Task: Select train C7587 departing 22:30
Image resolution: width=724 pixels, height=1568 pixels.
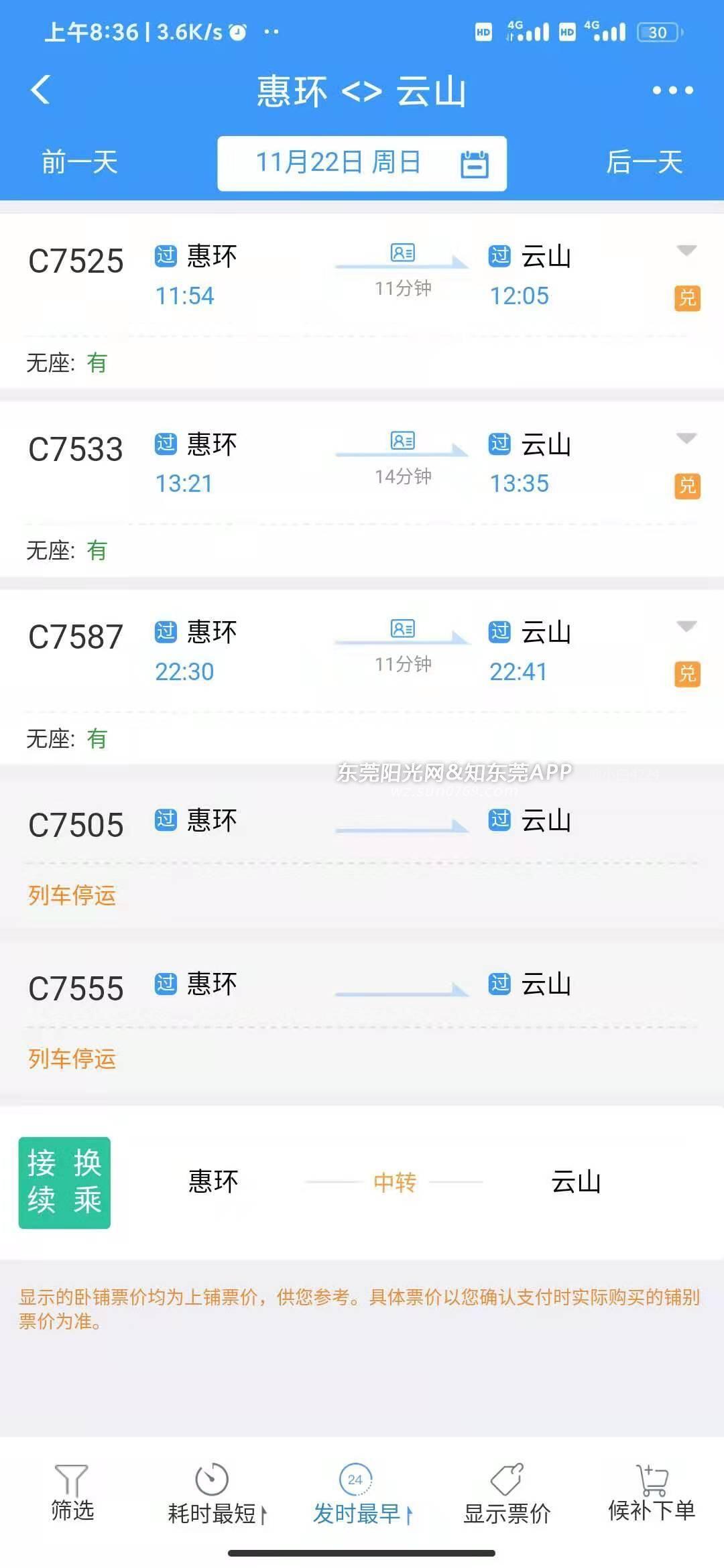Action: [x=76, y=637]
